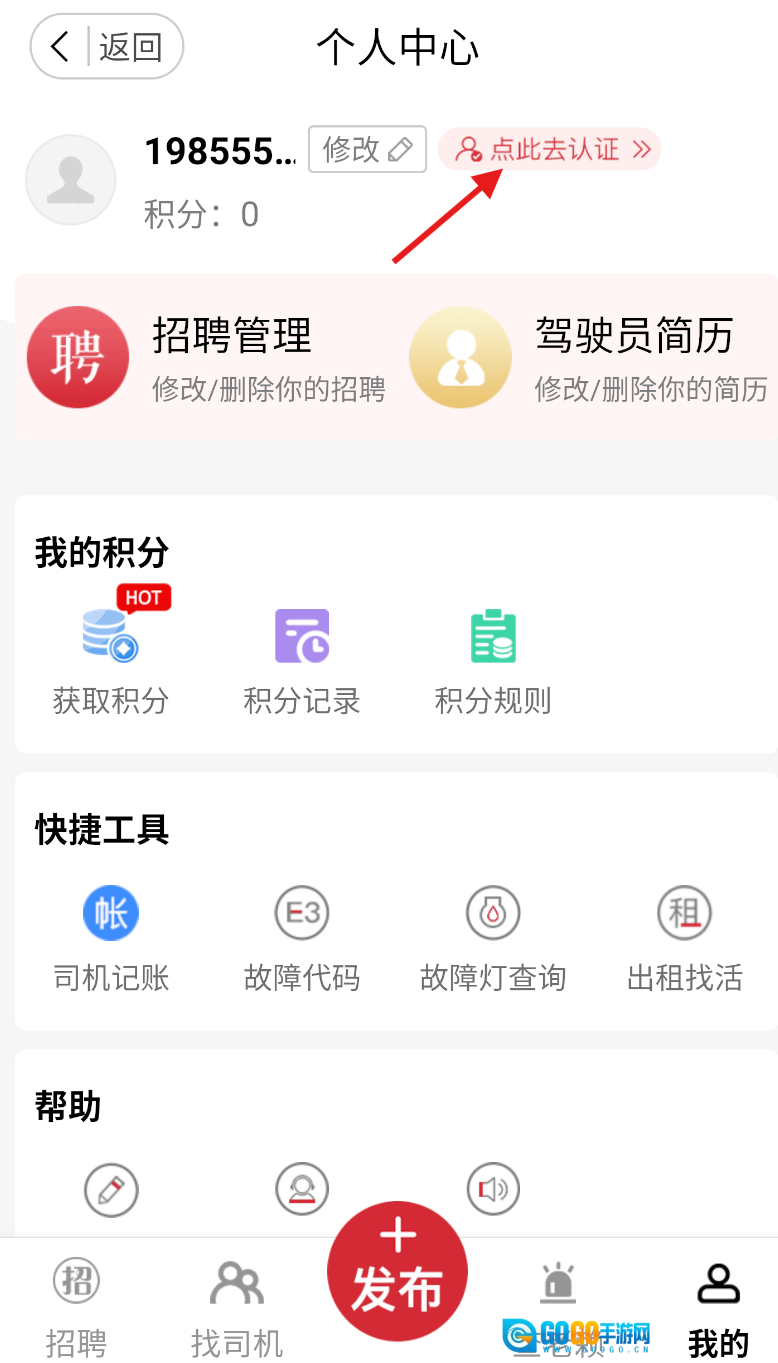Tap the profile avatar picture

point(71,180)
